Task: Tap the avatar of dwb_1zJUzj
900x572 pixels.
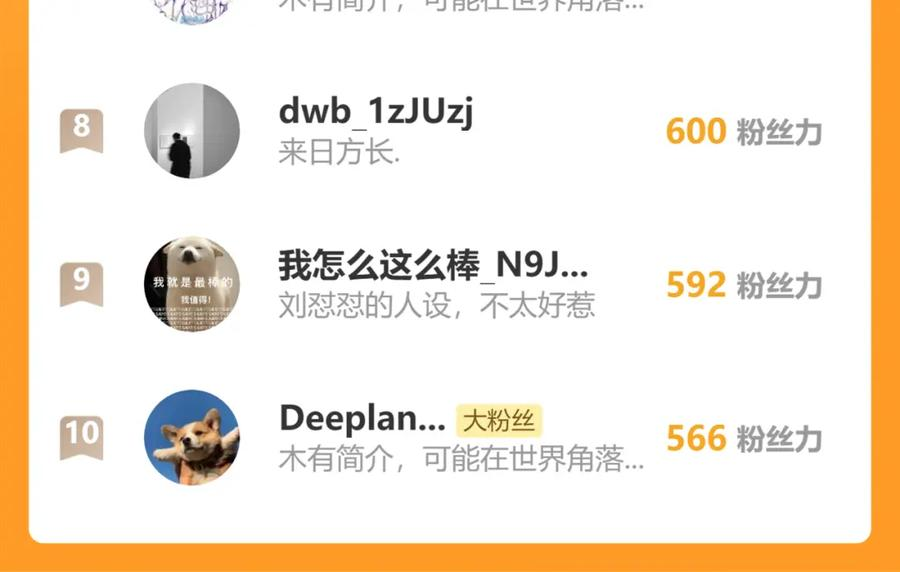Action: (x=192, y=131)
